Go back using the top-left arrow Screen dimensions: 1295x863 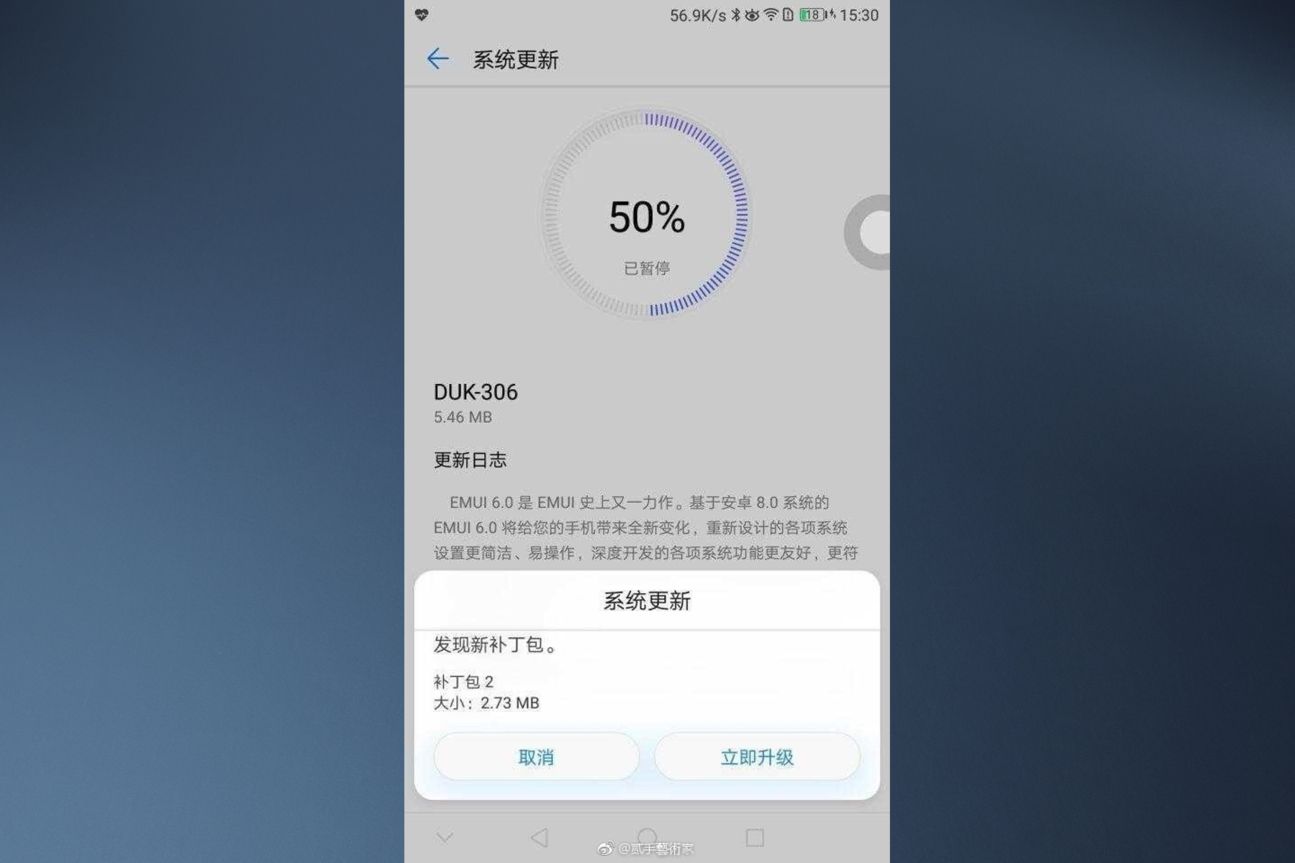(x=438, y=59)
